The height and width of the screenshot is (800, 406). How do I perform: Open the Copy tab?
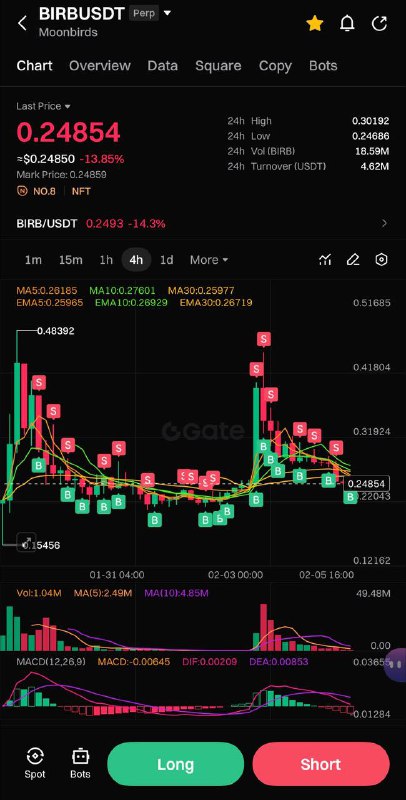click(275, 66)
